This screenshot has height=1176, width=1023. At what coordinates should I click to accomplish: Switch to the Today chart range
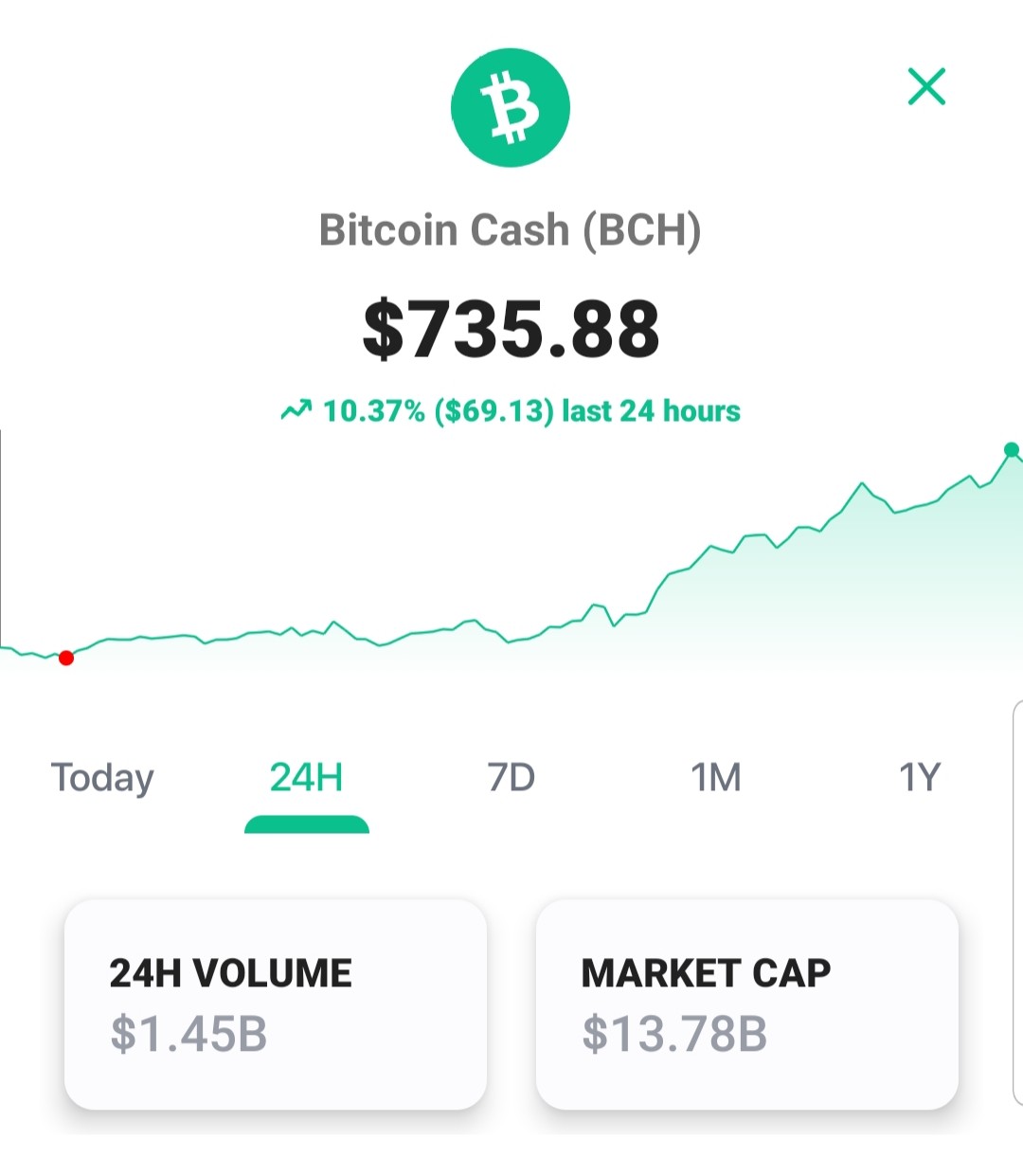point(102,778)
